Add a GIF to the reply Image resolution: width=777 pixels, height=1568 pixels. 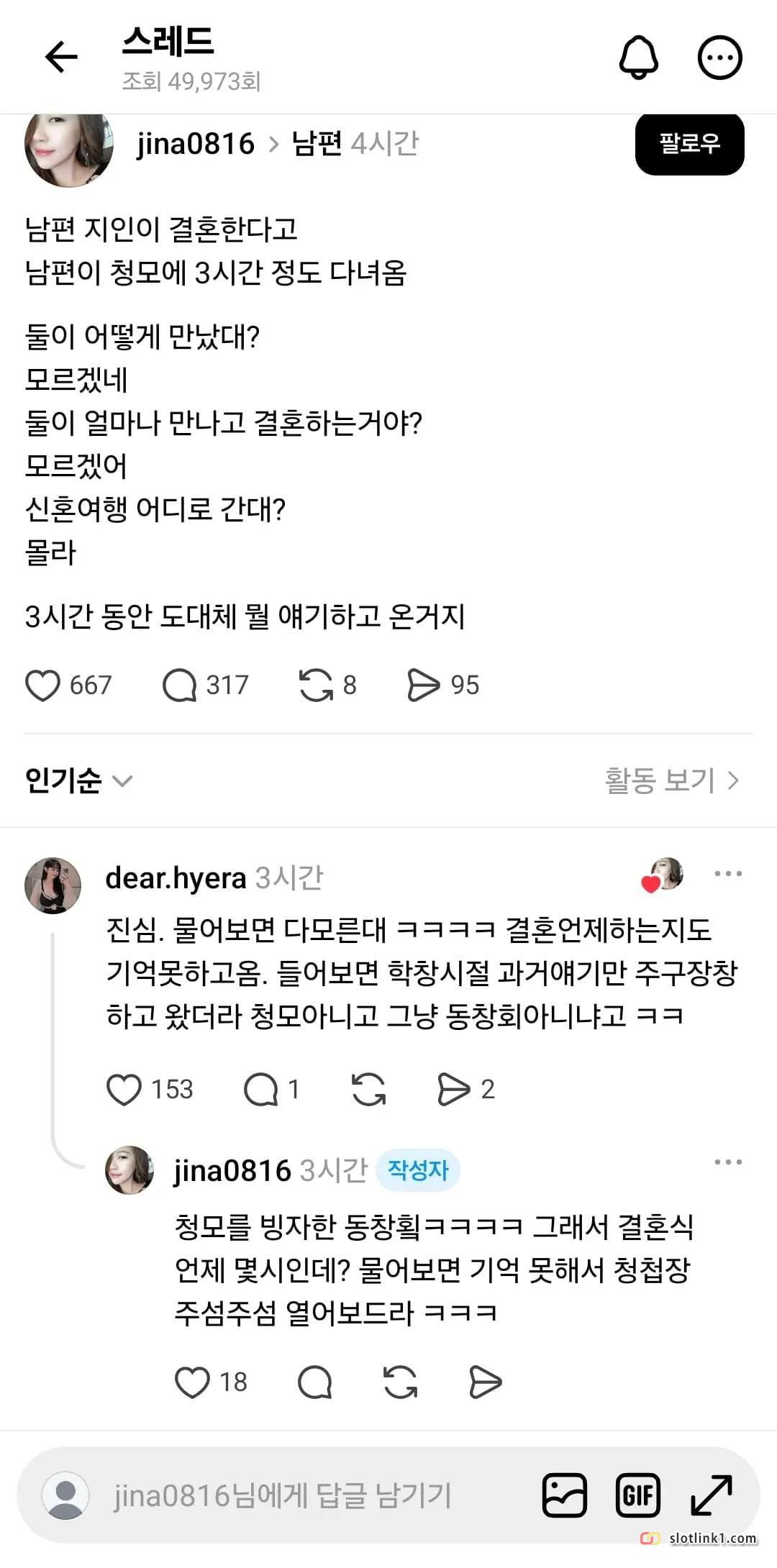[638, 1495]
